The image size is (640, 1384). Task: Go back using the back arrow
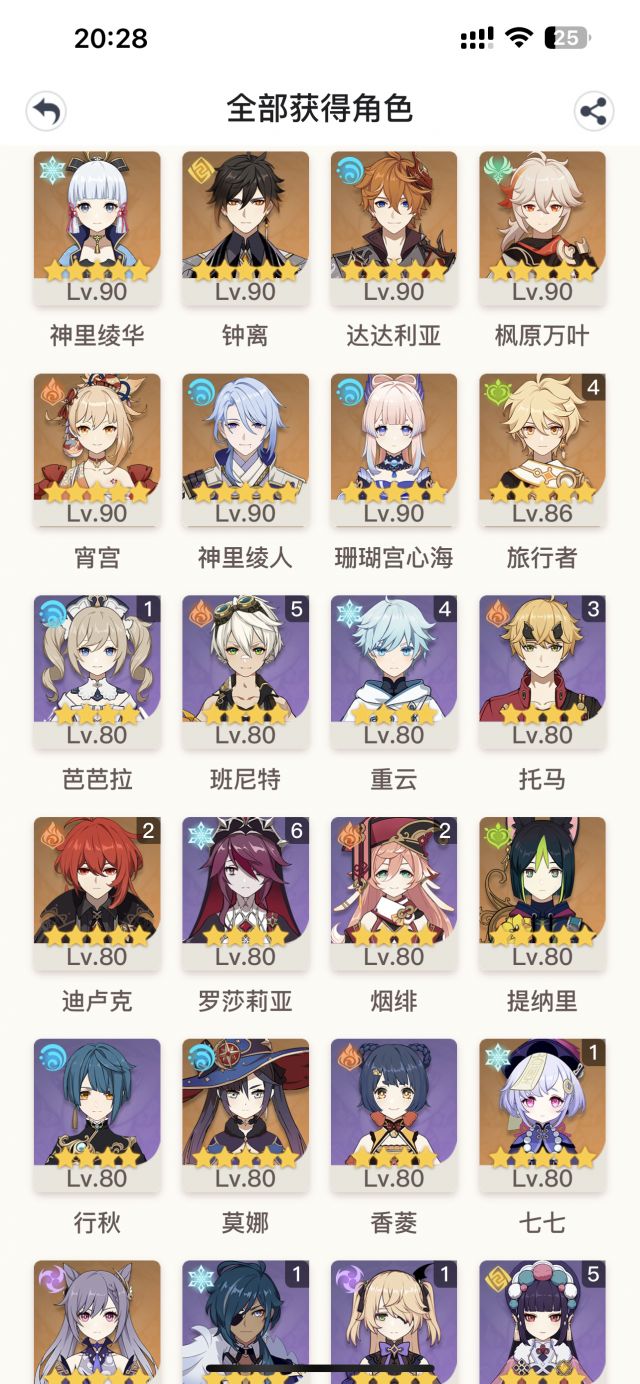[46, 111]
